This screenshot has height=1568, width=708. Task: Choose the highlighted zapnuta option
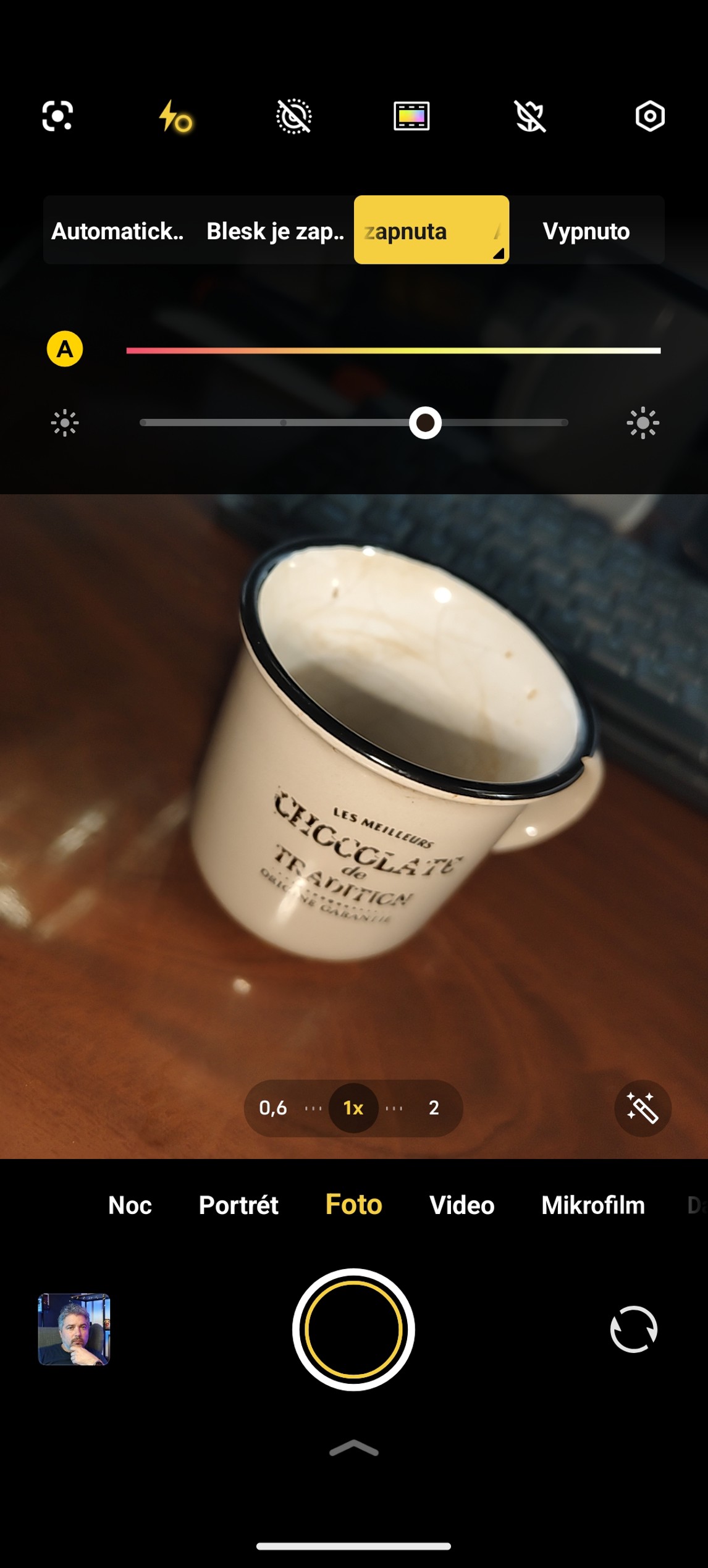[x=431, y=230]
